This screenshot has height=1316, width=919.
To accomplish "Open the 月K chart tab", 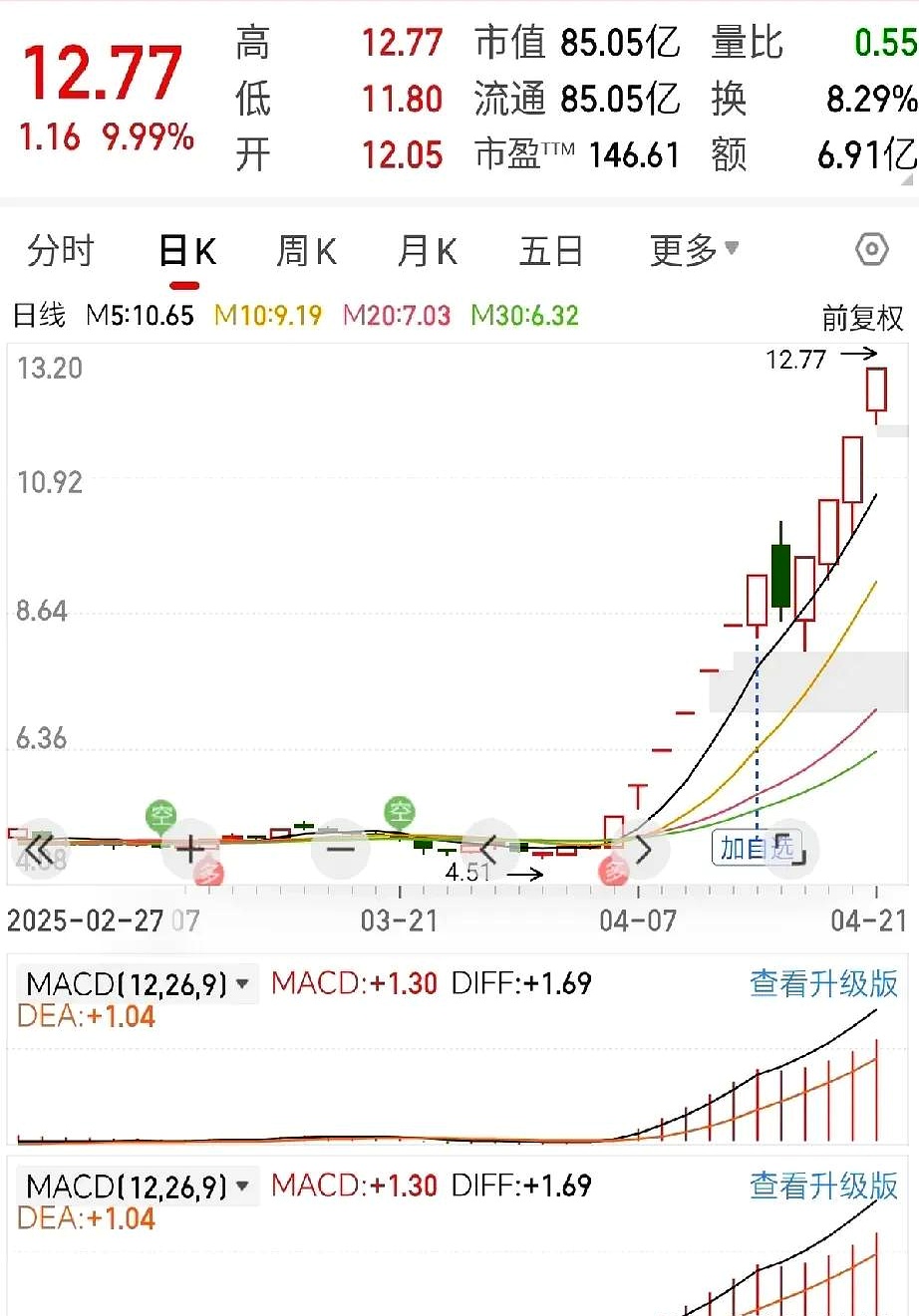I will [427, 251].
